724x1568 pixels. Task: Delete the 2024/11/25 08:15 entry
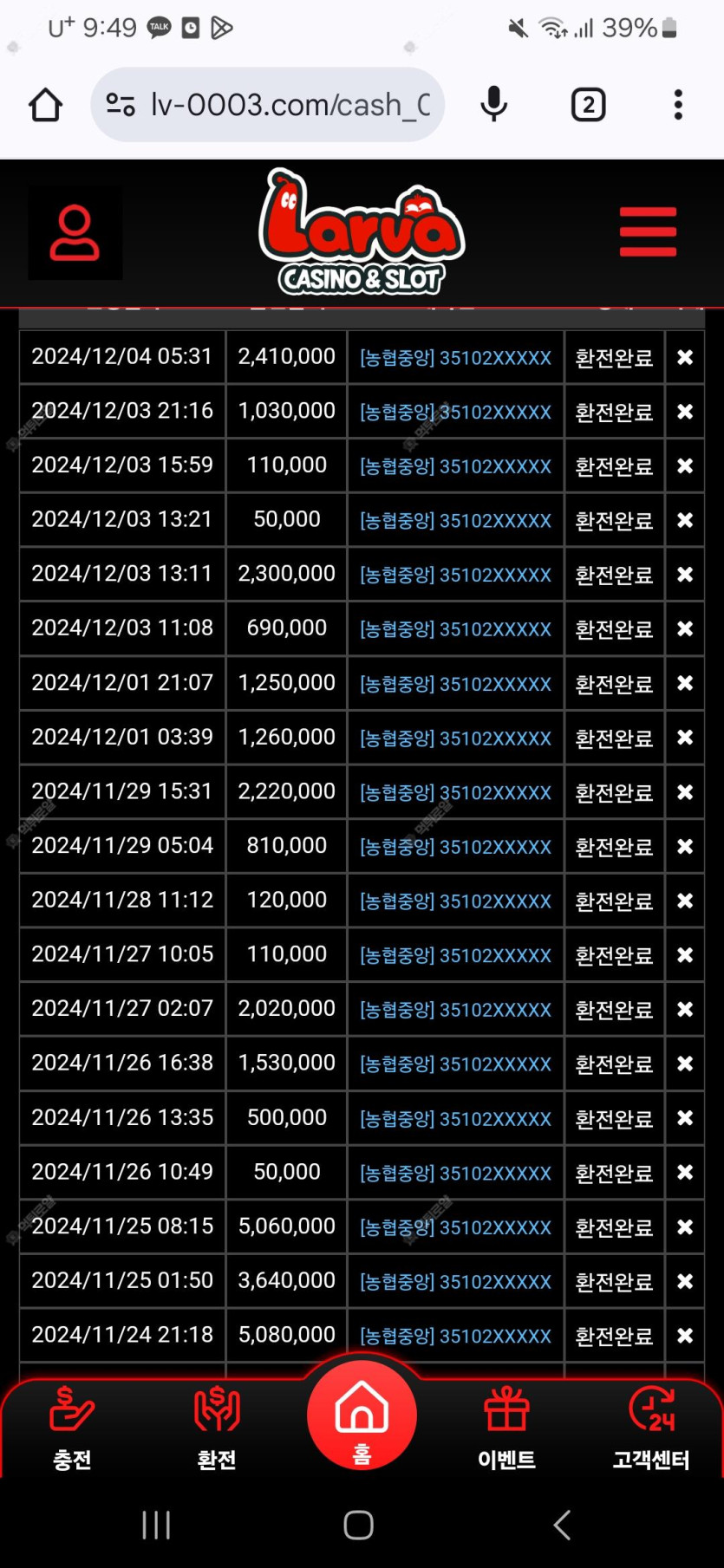[685, 1226]
